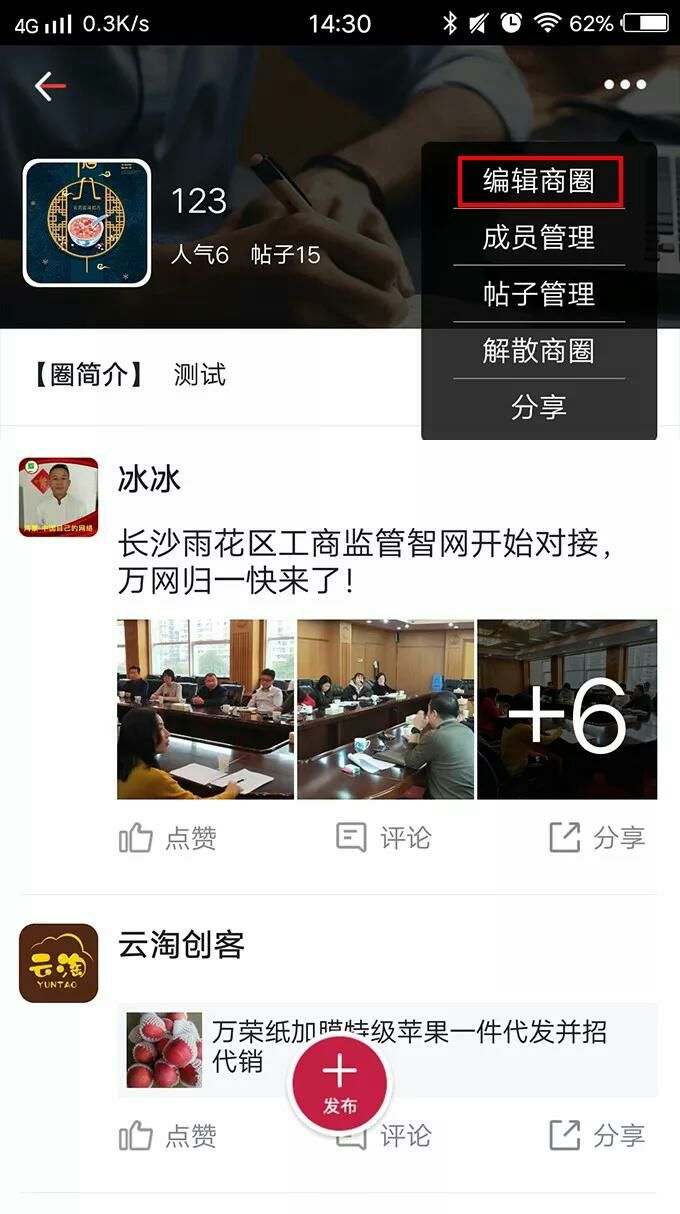The width and height of the screenshot is (680, 1214).
Task: Tap the three-dot overflow menu
Action: 625,85
